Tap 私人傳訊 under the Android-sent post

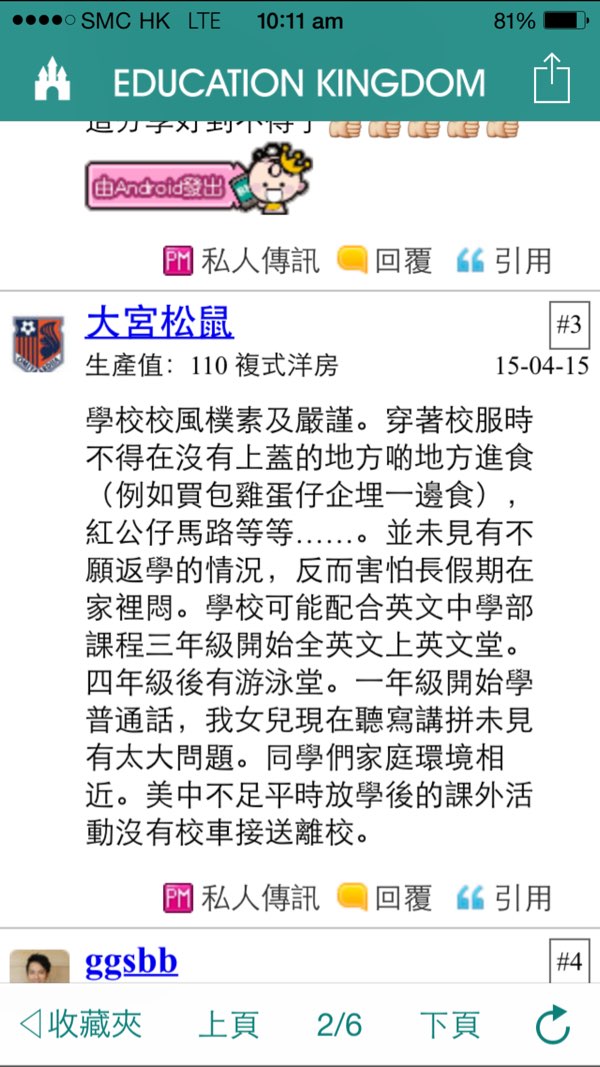pyautogui.click(x=241, y=261)
